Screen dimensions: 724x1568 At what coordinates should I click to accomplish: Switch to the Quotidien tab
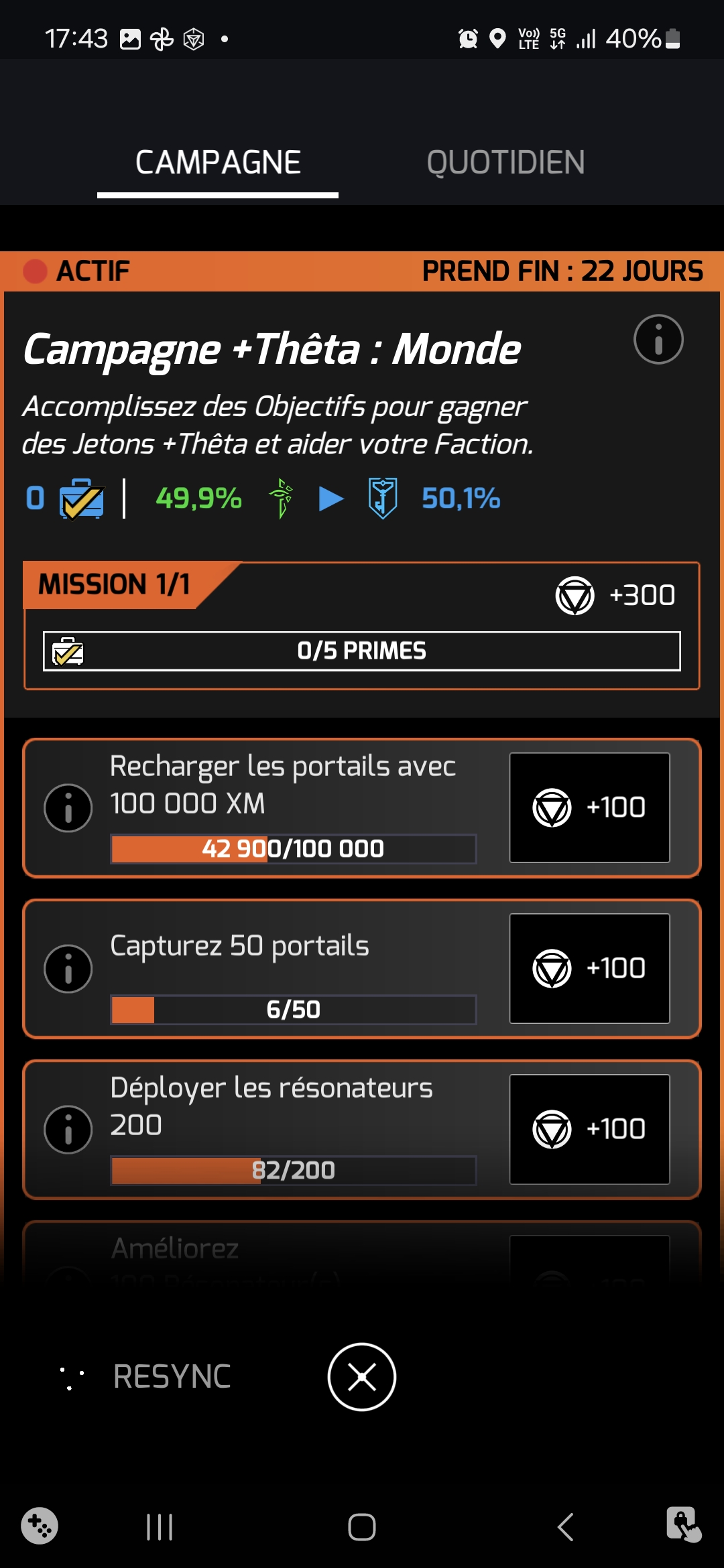pyautogui.click(x=505, y=163)
